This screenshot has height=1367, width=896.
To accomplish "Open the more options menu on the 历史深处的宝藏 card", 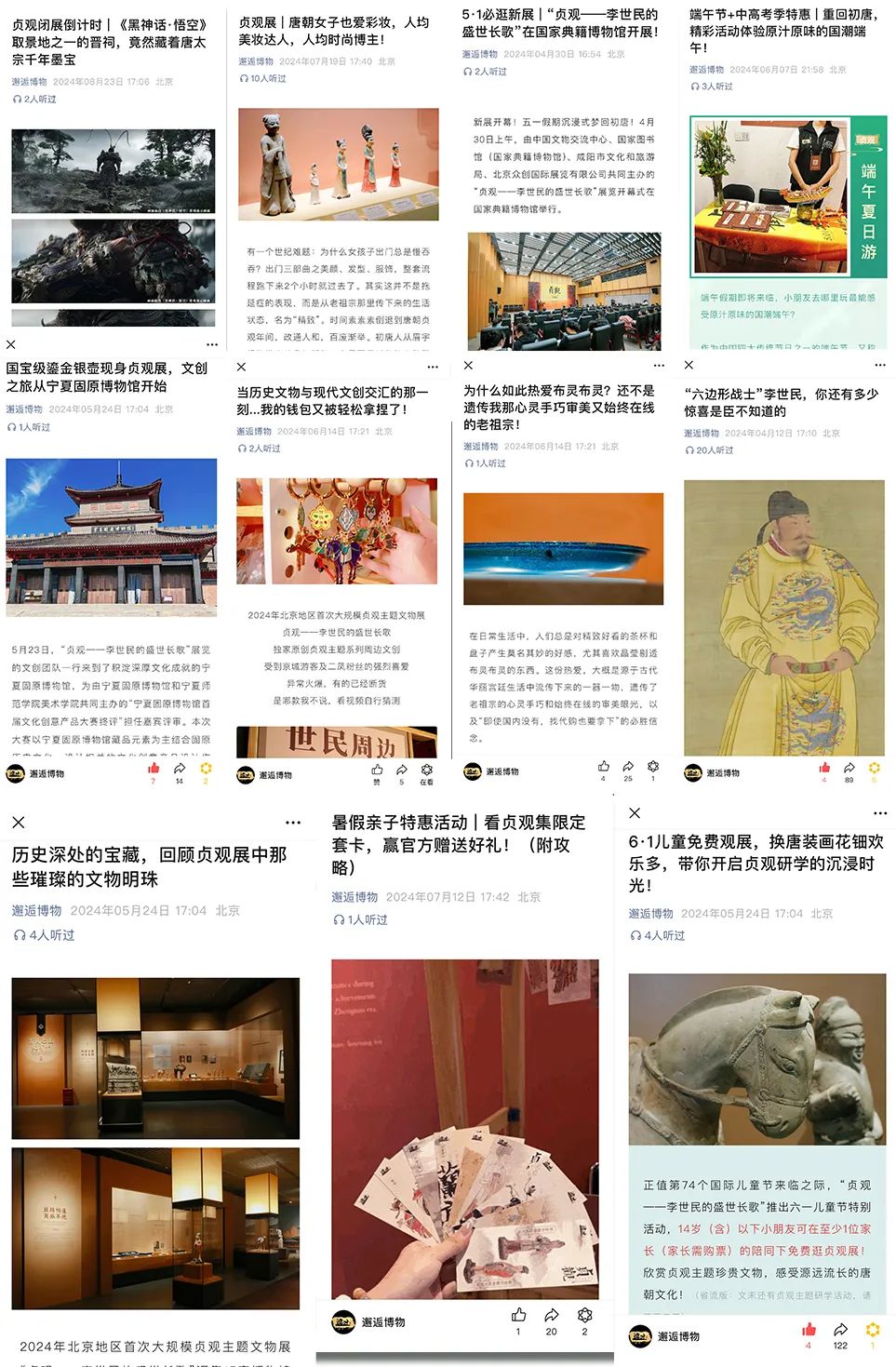I will point(294,822).
